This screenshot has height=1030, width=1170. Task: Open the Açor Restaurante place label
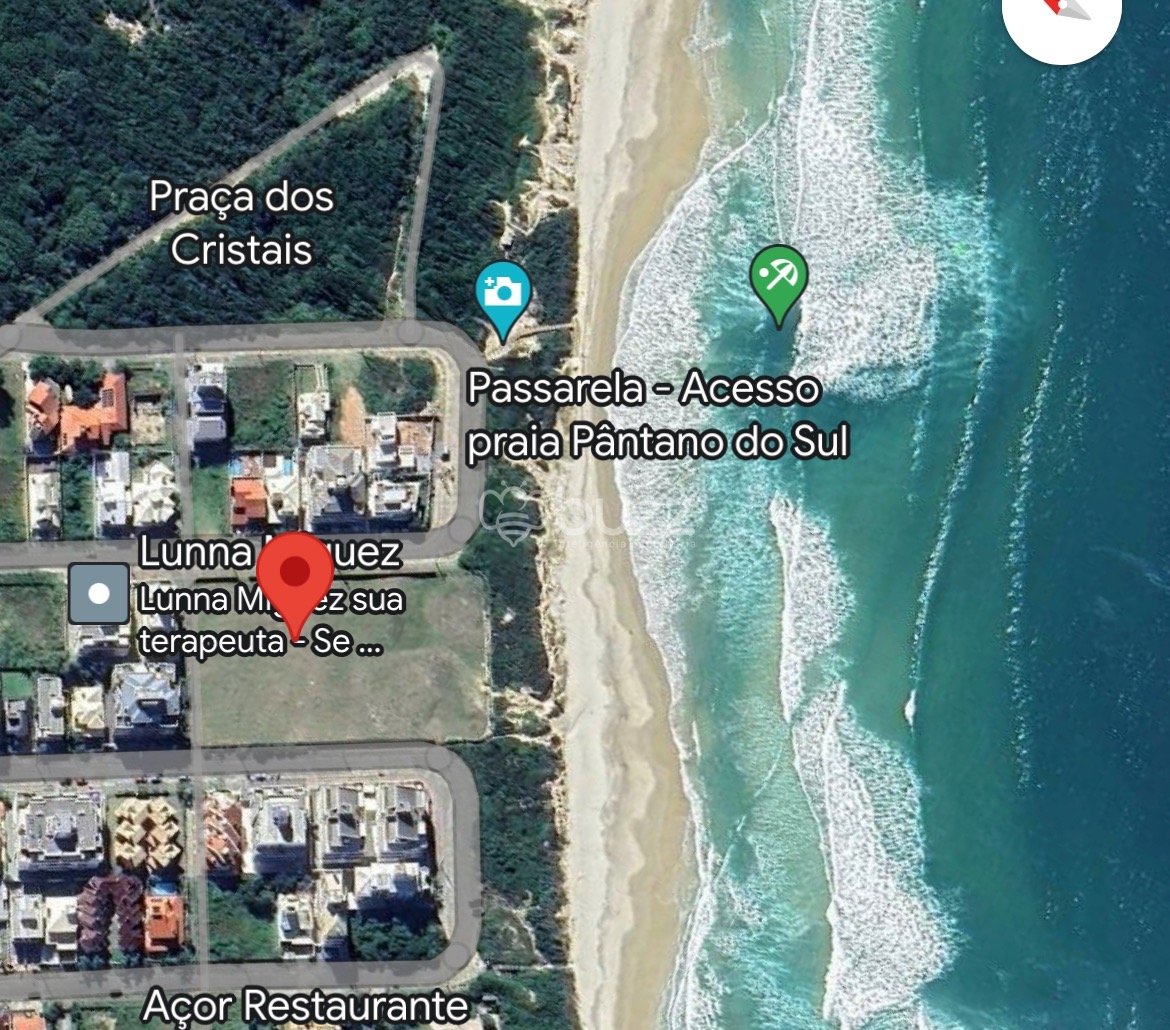click(305, 1005)
